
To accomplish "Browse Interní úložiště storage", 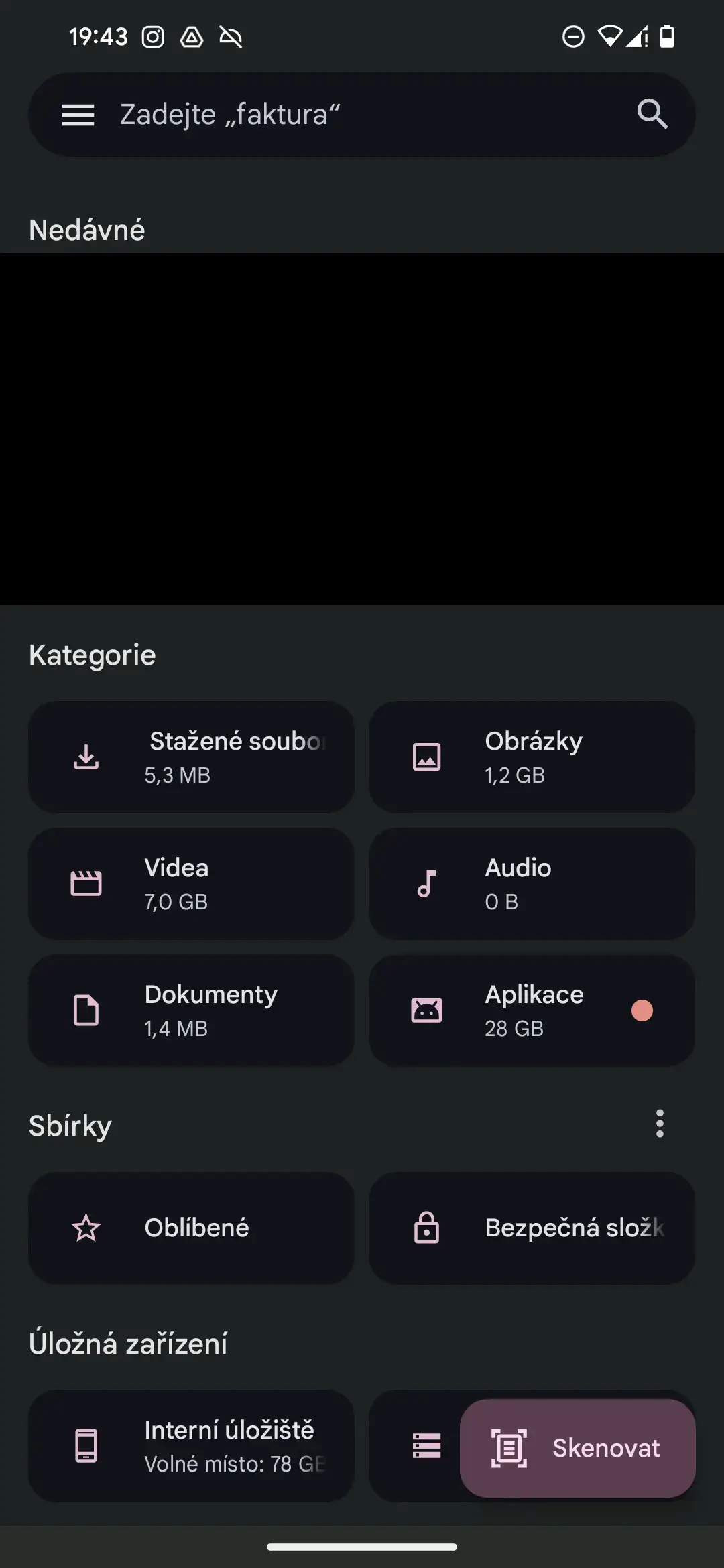I will pyautogui.click(x=191, y=1446).
